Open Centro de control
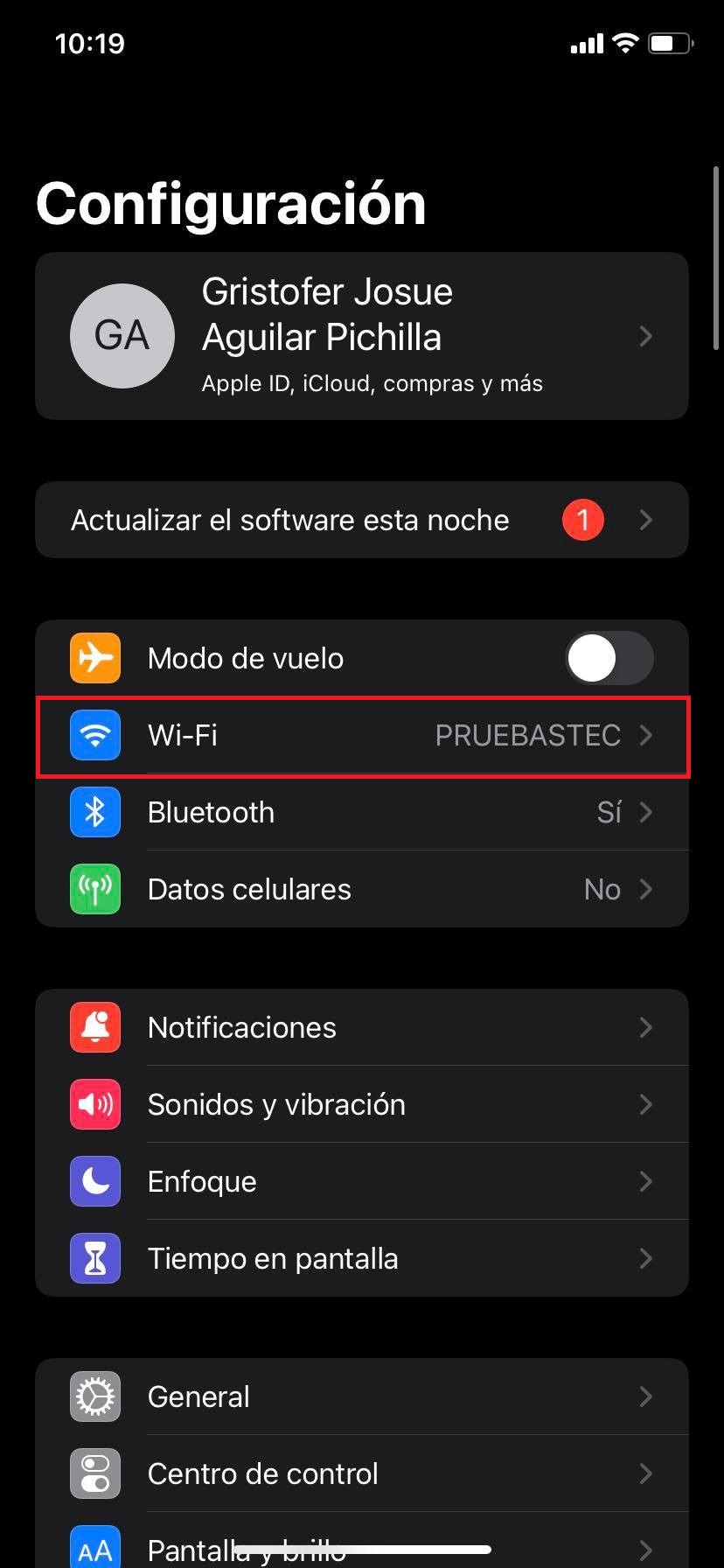This screenshot has width=724, height=1568. click(x=361, y=1473)
